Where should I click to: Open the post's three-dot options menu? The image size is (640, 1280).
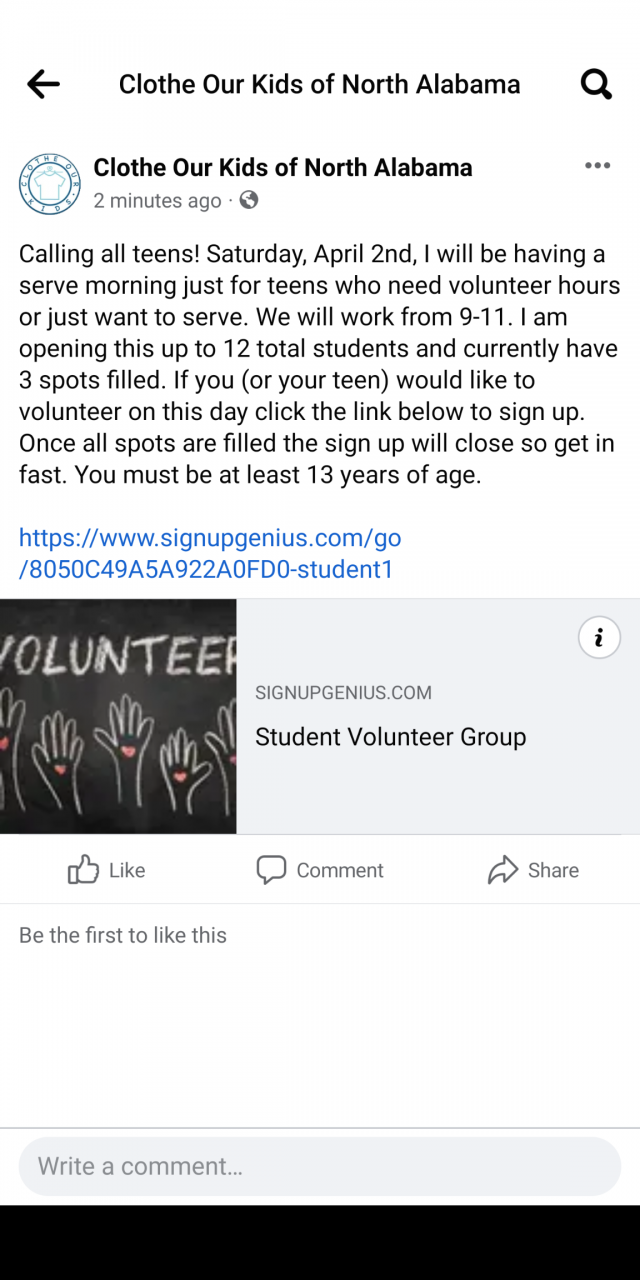pos(597,166)
